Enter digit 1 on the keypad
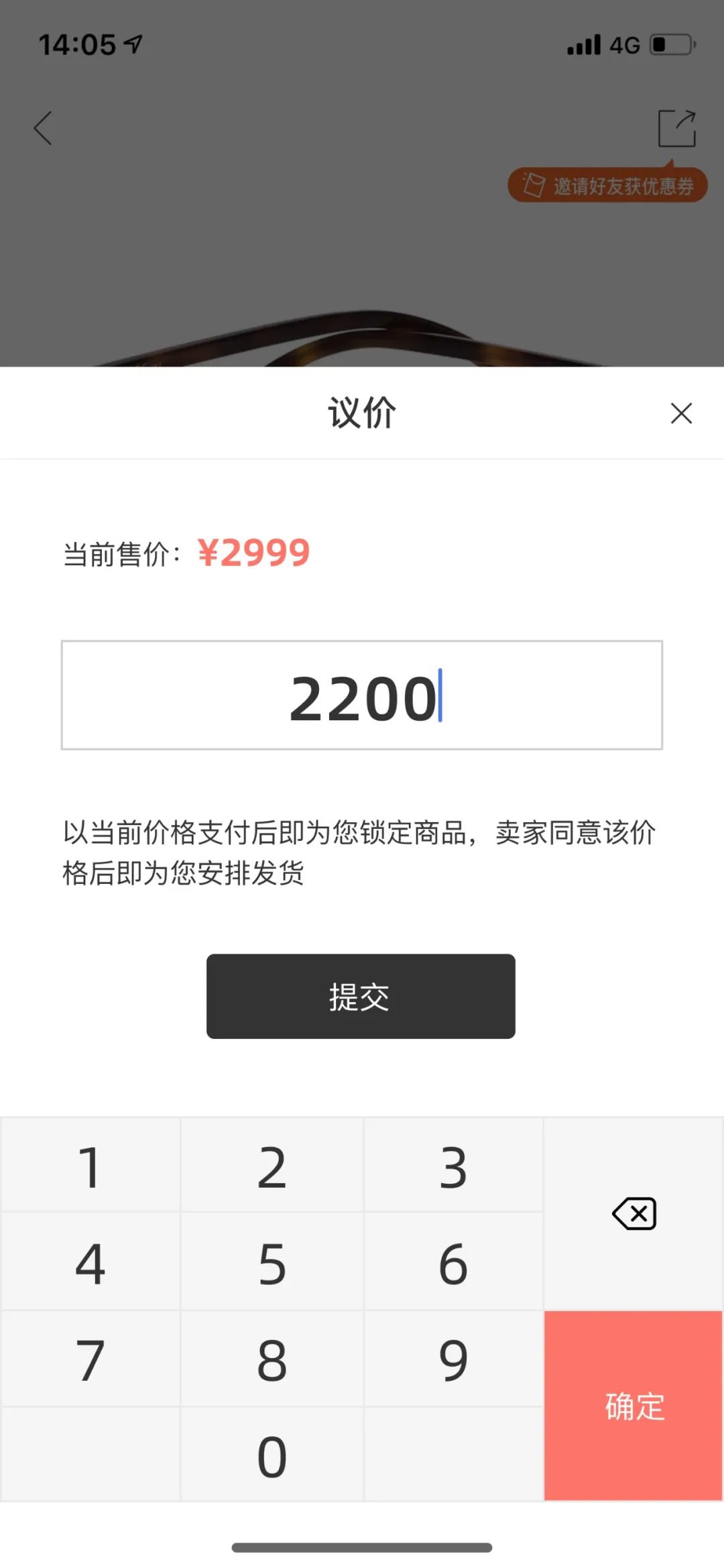This screenshot has height=1568, width=724. pyautogui.click(x=90, y=1166)
